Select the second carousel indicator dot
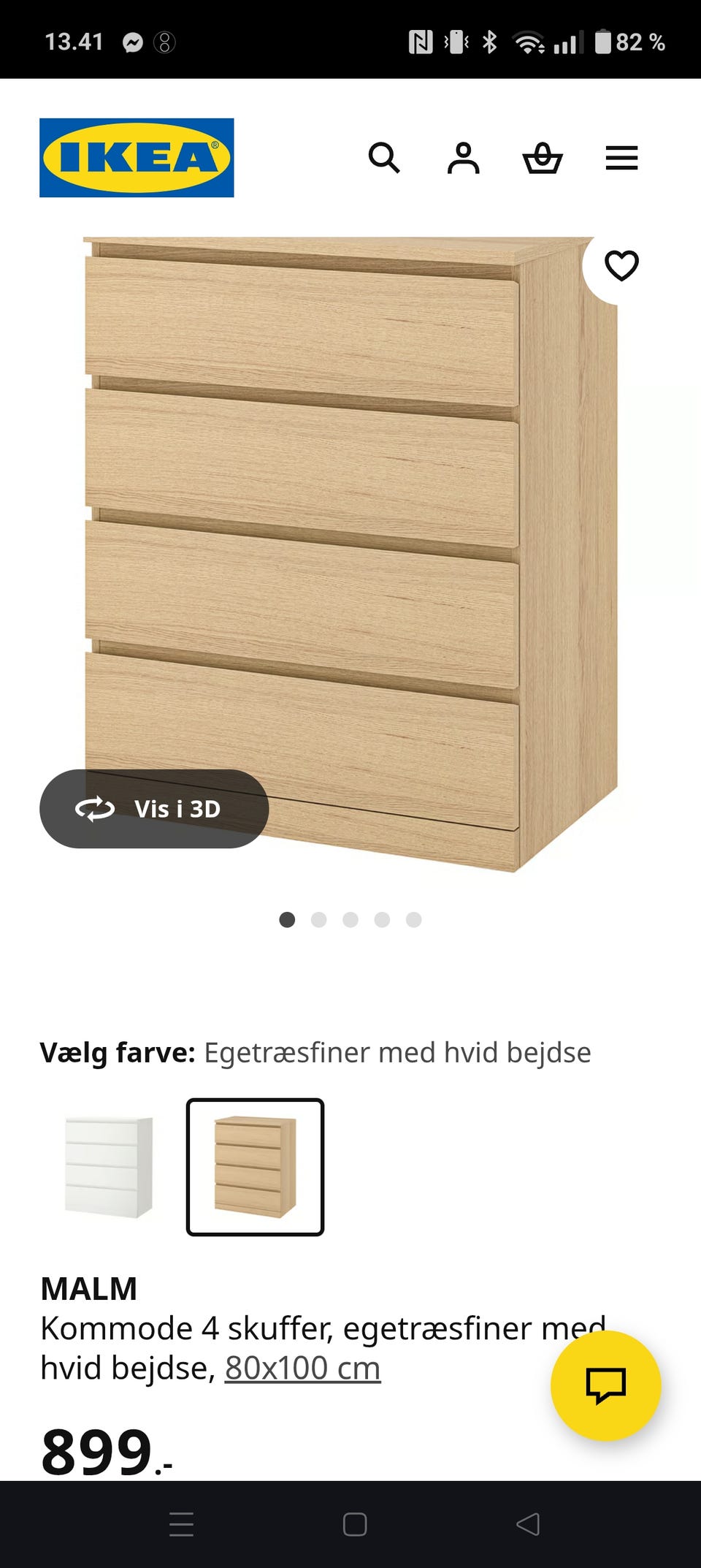This screenshot has height=1568, width=701. click(319, 921)
